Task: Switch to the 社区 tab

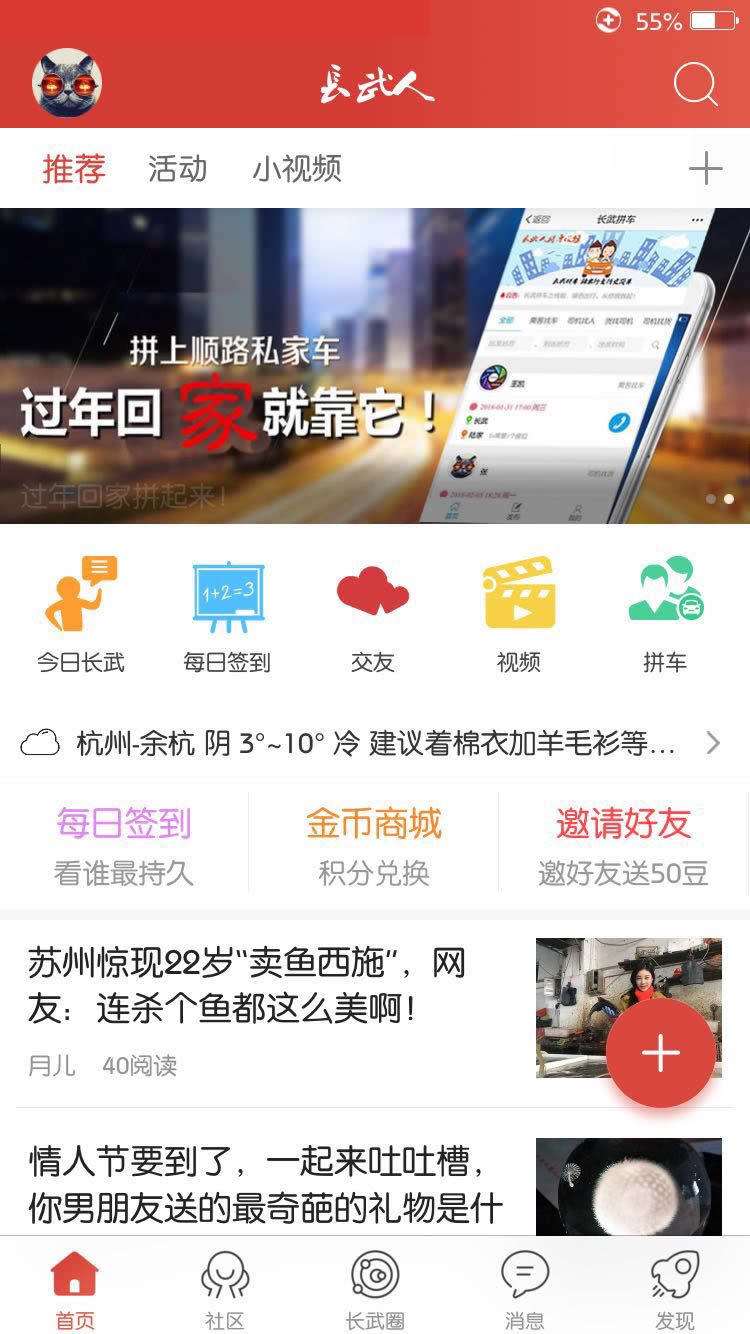Action: (x=225, y=1290)
